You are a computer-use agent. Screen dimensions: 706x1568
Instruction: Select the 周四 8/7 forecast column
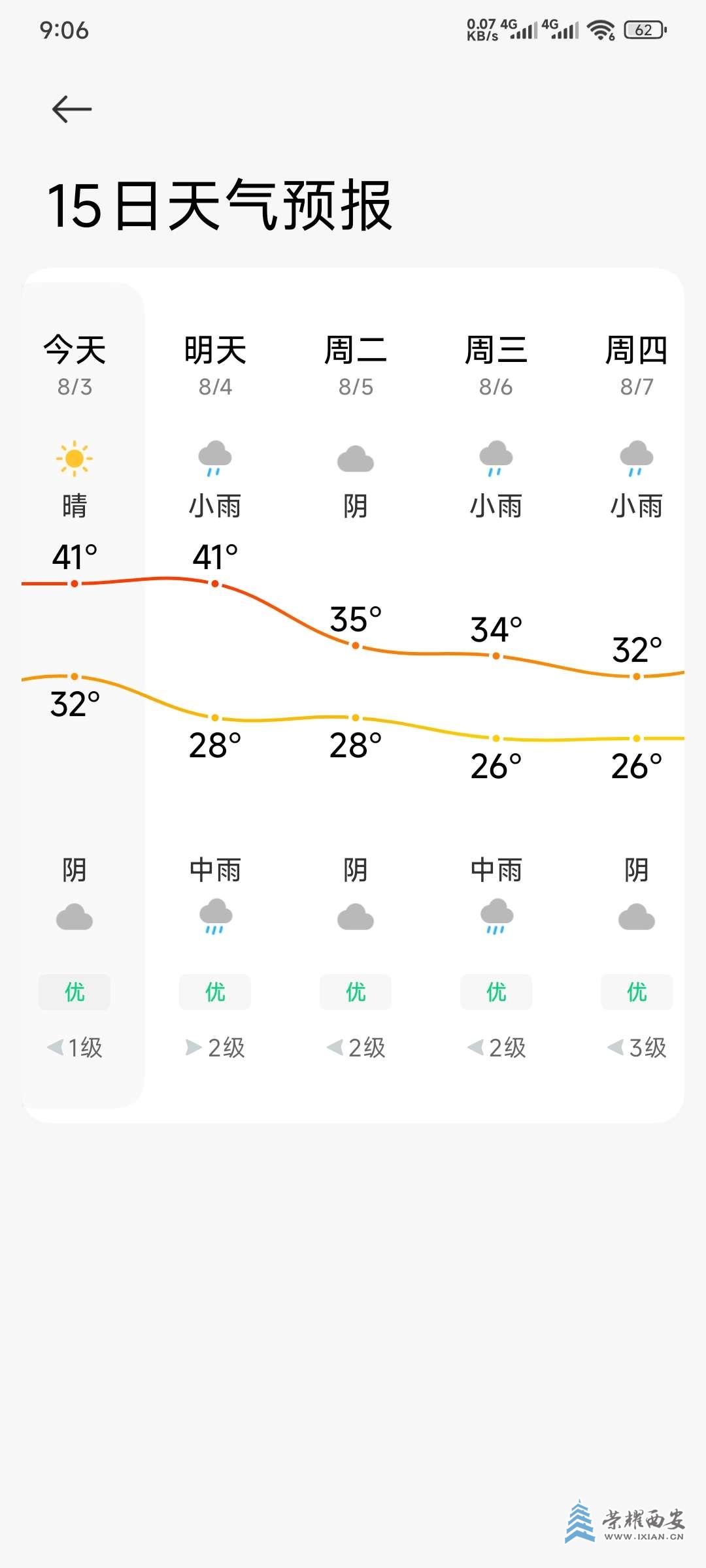[637, 366]
